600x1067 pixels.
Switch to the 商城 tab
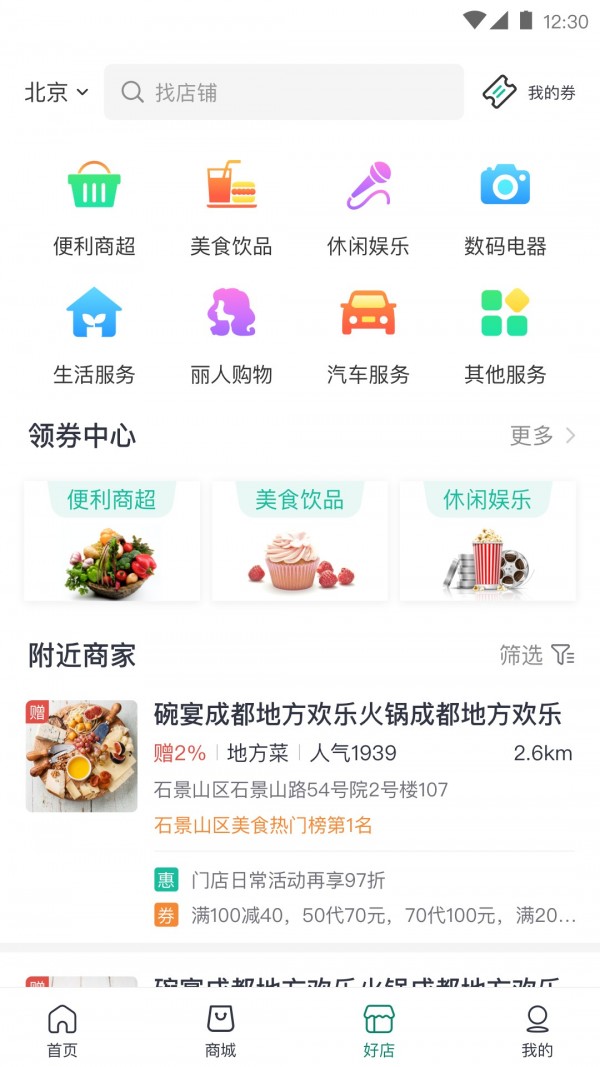click(x=220, y=1031)
